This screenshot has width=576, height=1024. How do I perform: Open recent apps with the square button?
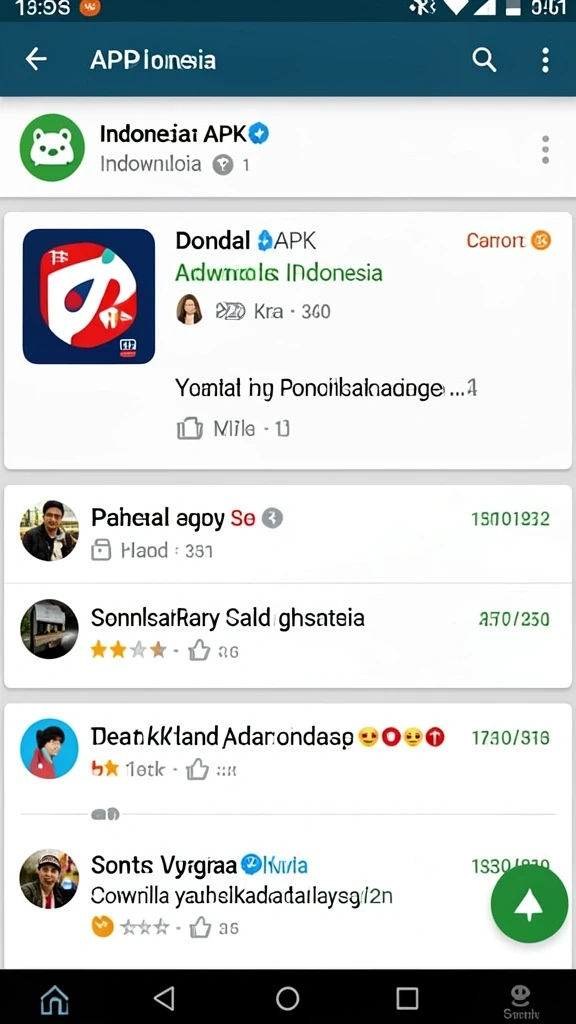point(407,998)
